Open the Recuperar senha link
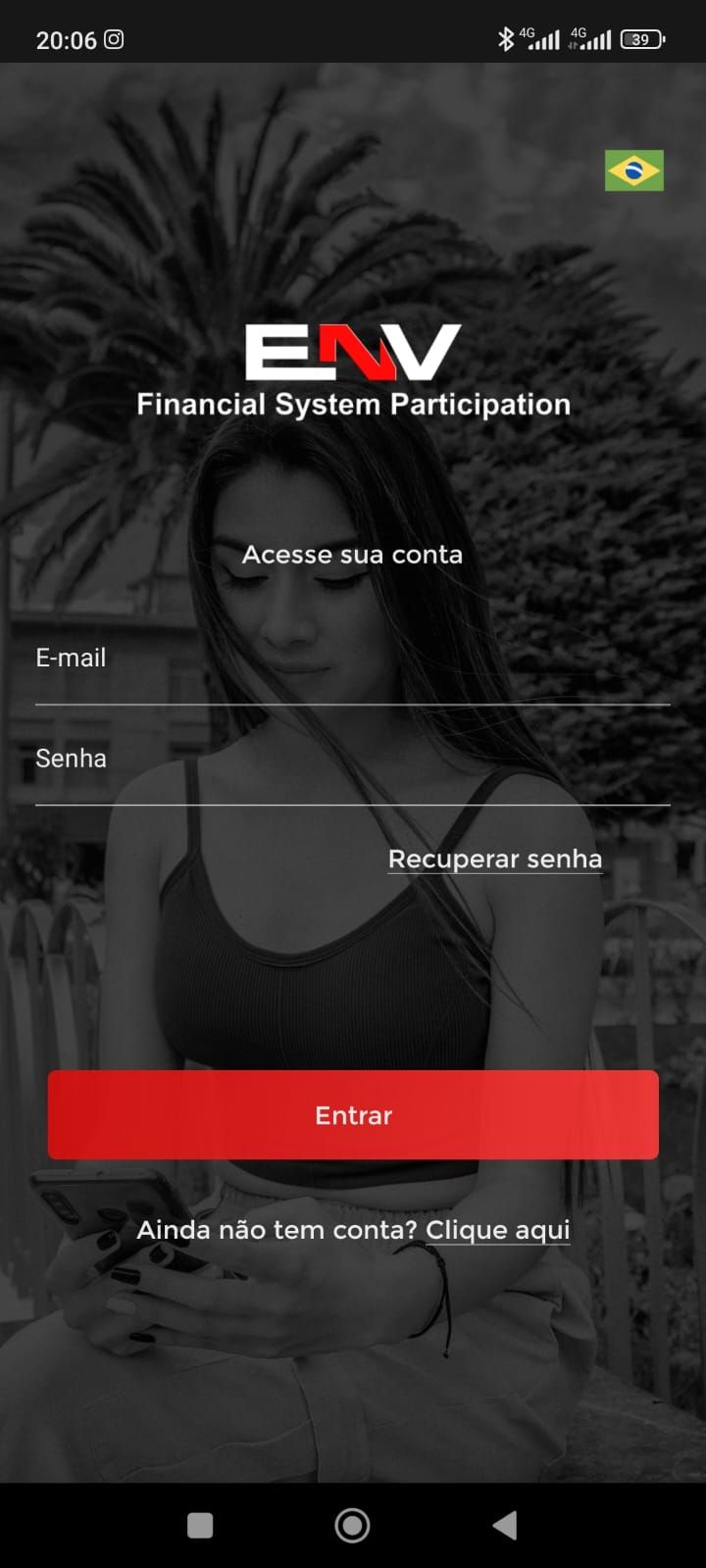Screen dimensions: 706x1568 [x=494, y=858]
